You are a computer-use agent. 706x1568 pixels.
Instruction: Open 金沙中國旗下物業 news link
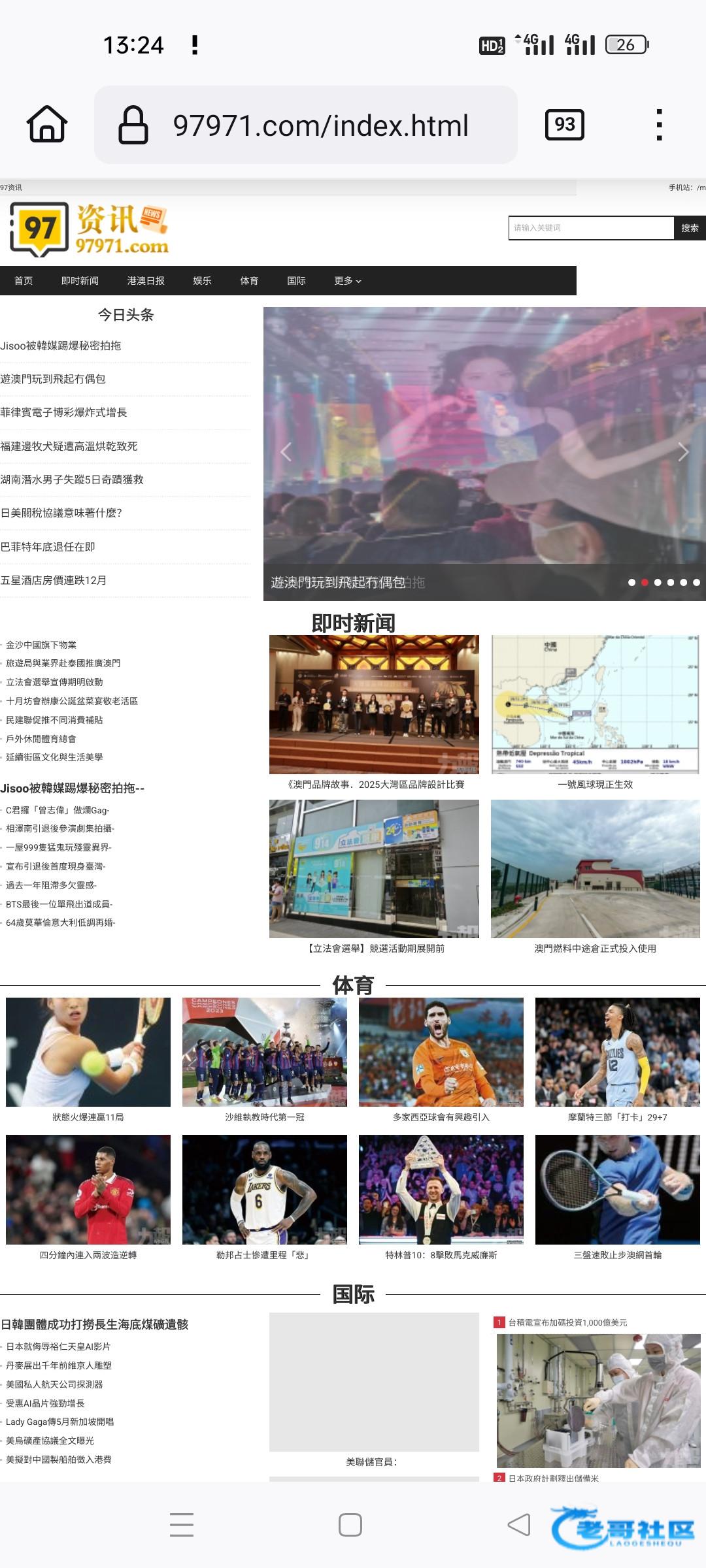[41, 645]
